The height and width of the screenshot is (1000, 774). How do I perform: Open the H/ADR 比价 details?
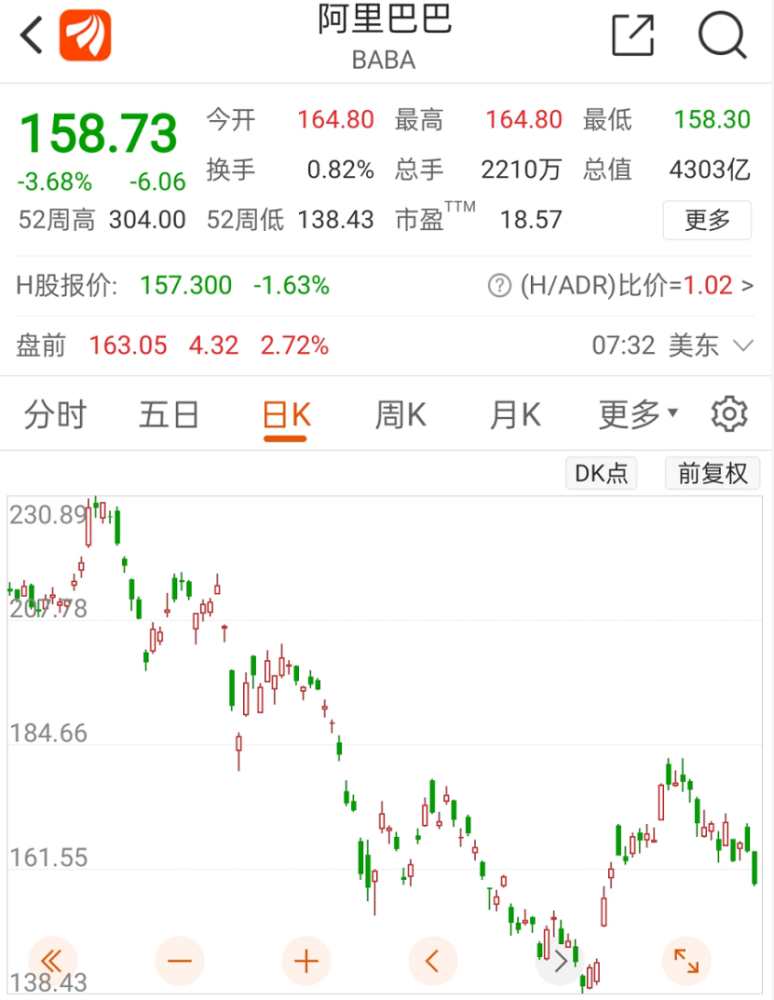[x=620, y=286]
